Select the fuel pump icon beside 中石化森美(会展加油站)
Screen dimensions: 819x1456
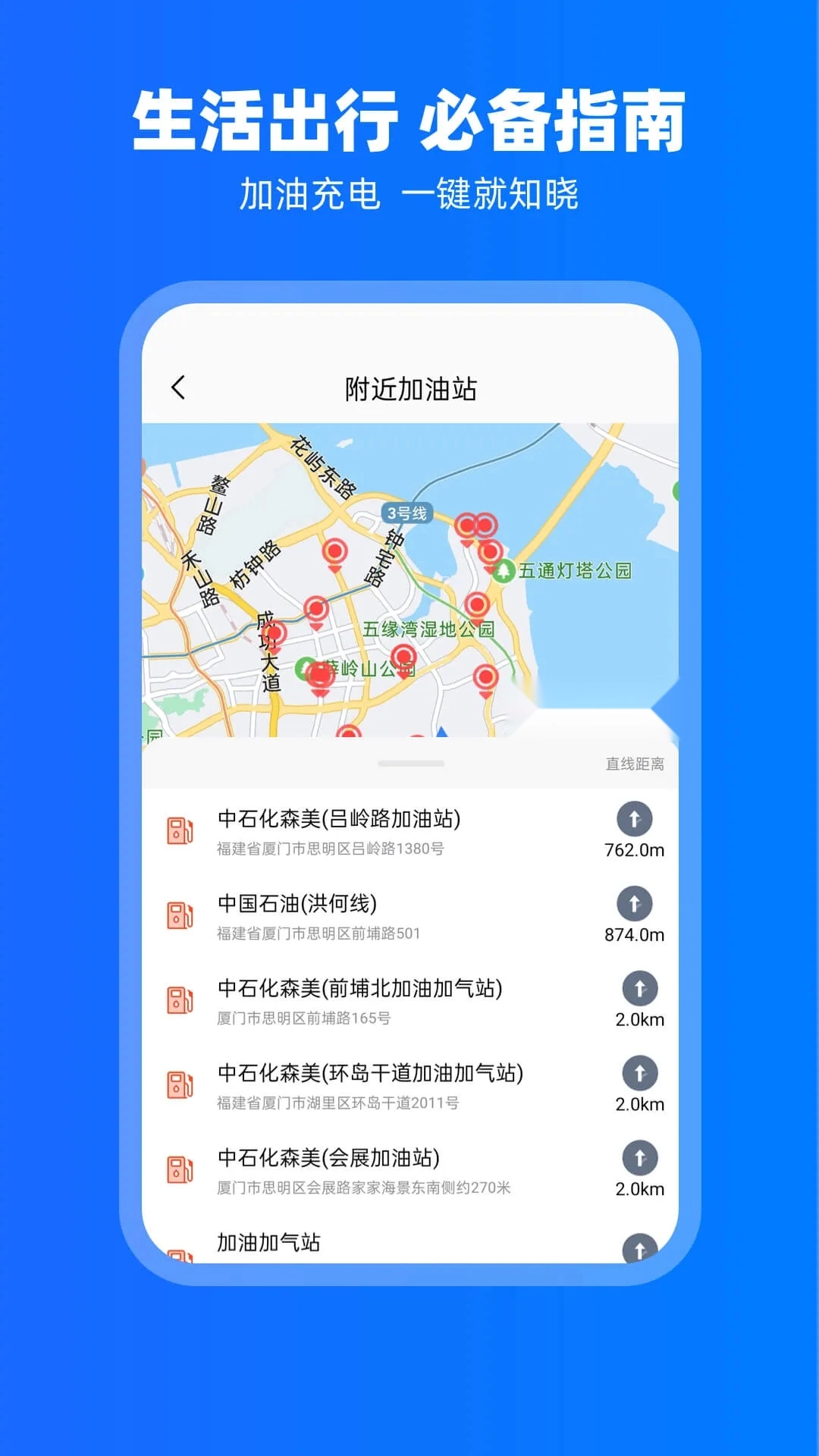tap(178, 1168)
